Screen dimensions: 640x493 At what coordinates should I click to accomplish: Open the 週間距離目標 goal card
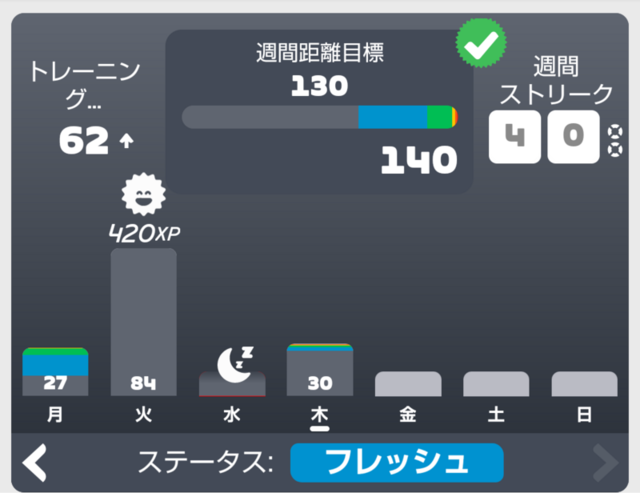pos(319,112)
